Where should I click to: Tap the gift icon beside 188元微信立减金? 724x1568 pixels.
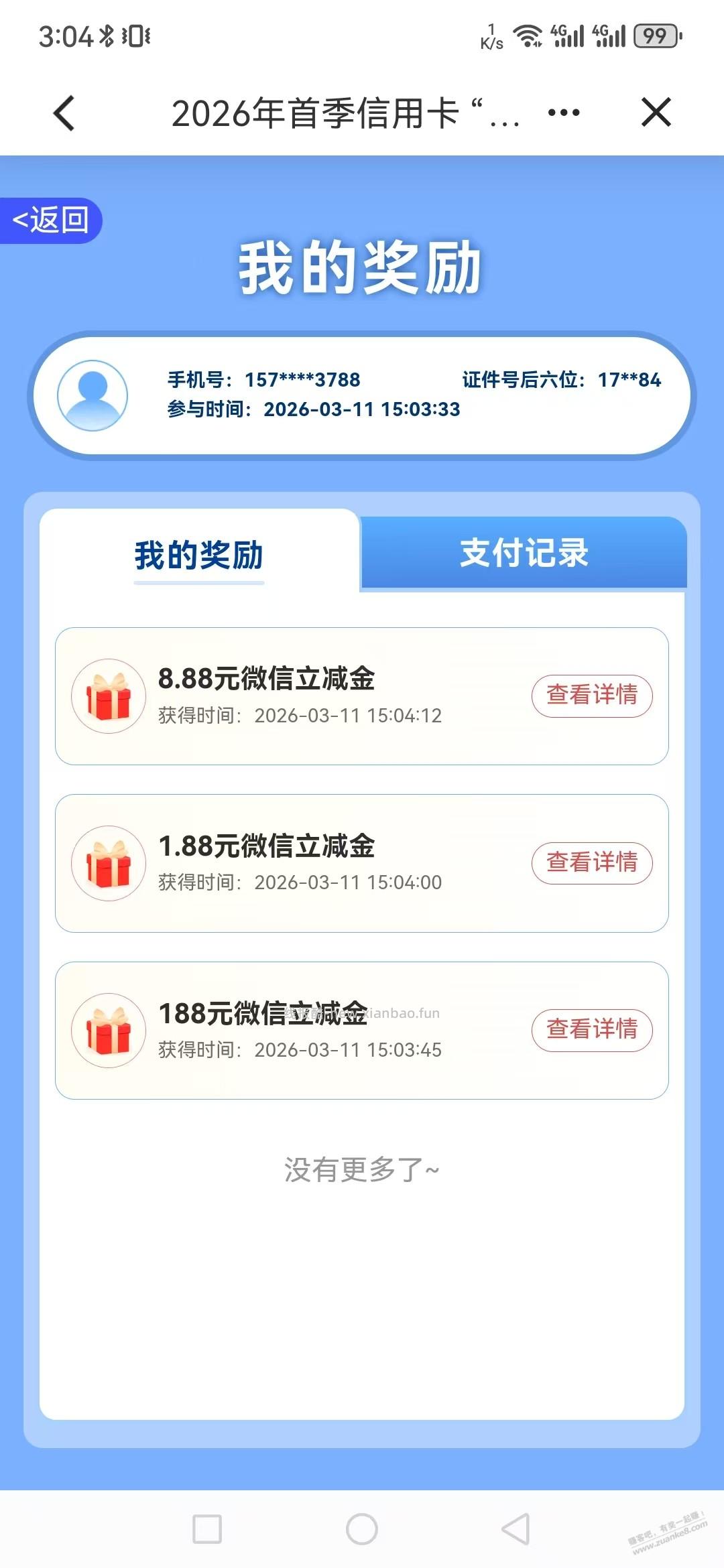click(x=109, y=1031)
